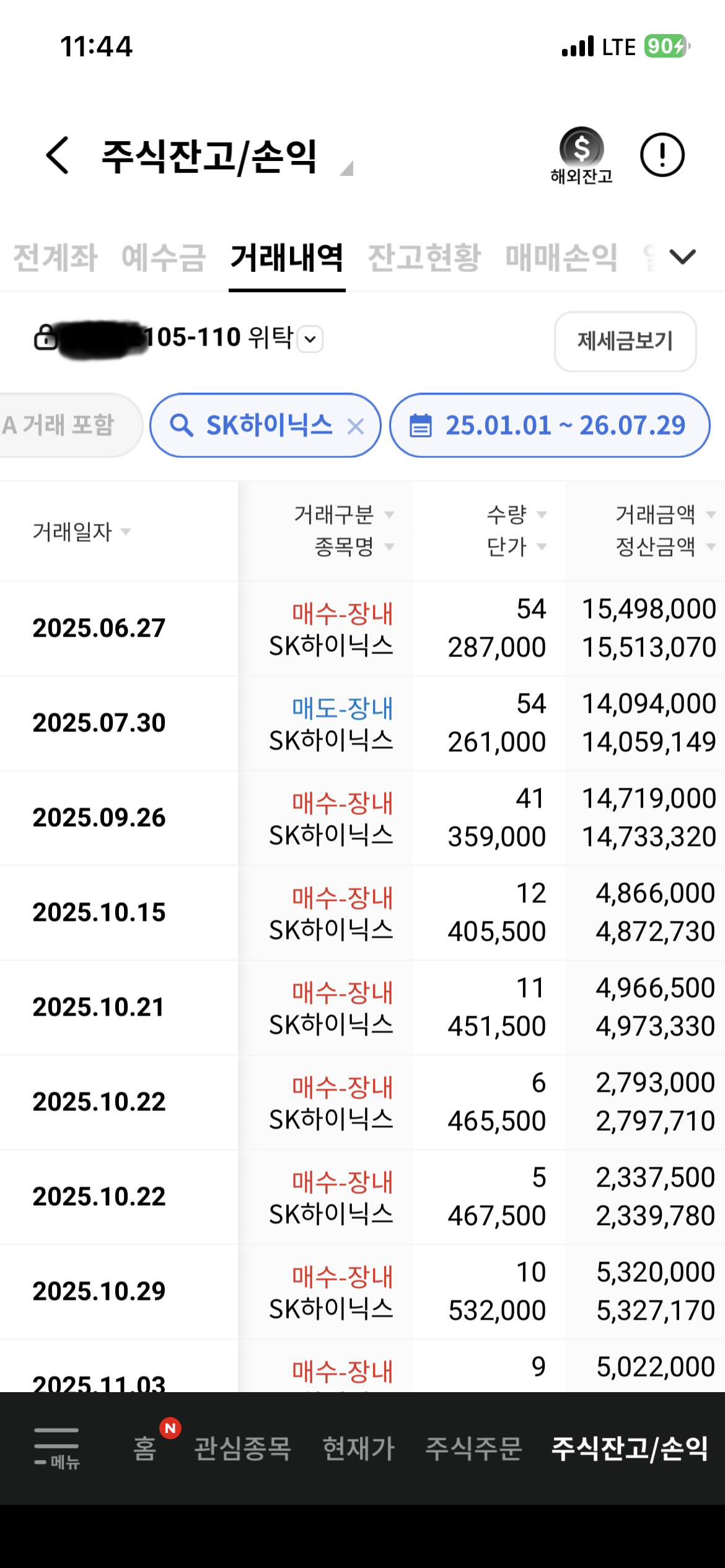The height and width of the screenshot is (1568, 725).
Task: Open the date range 25.01.01 ~ 26.07.29
Action: pos(550,425)
